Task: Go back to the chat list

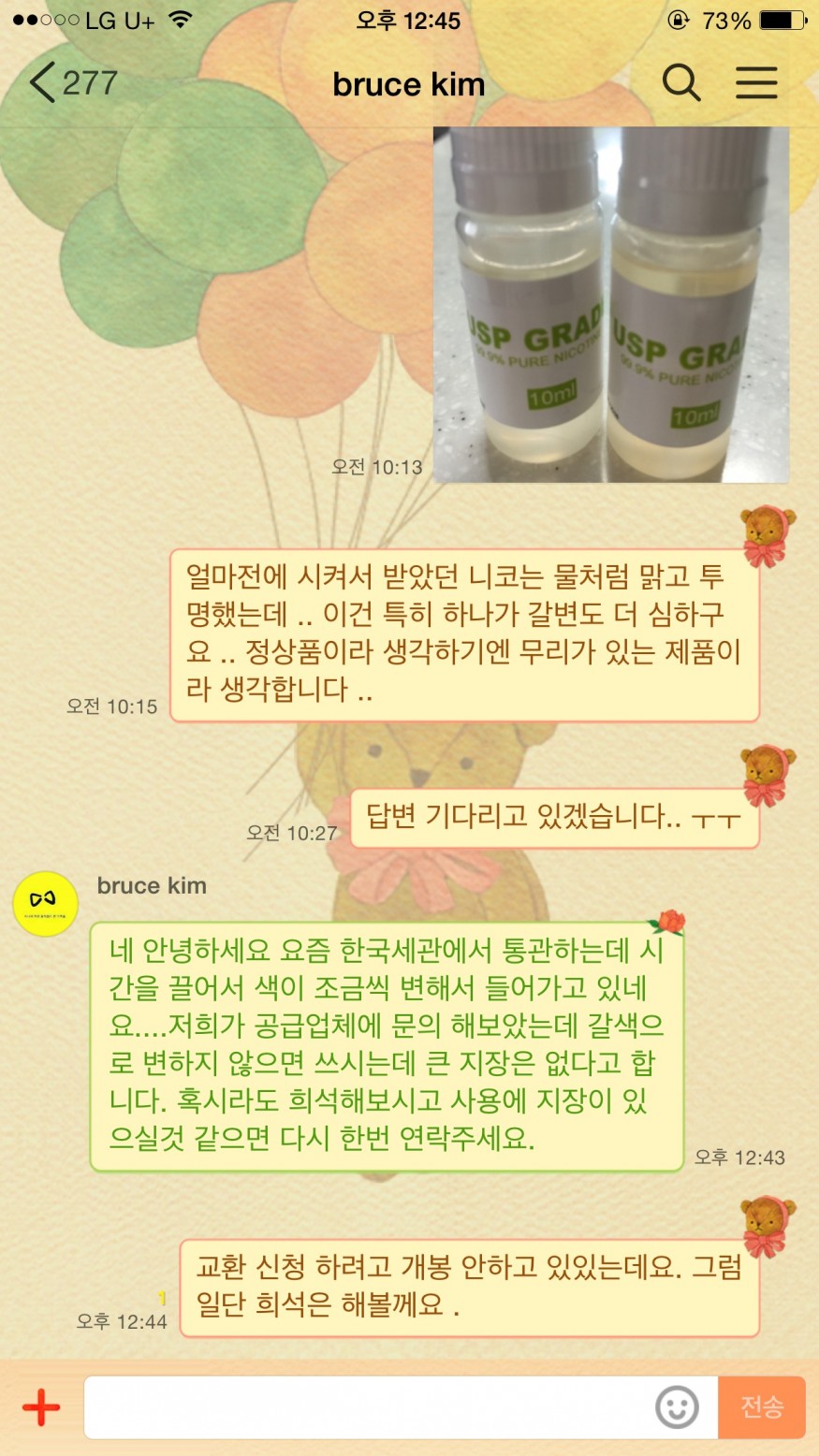Action: [x=71, y=83]
